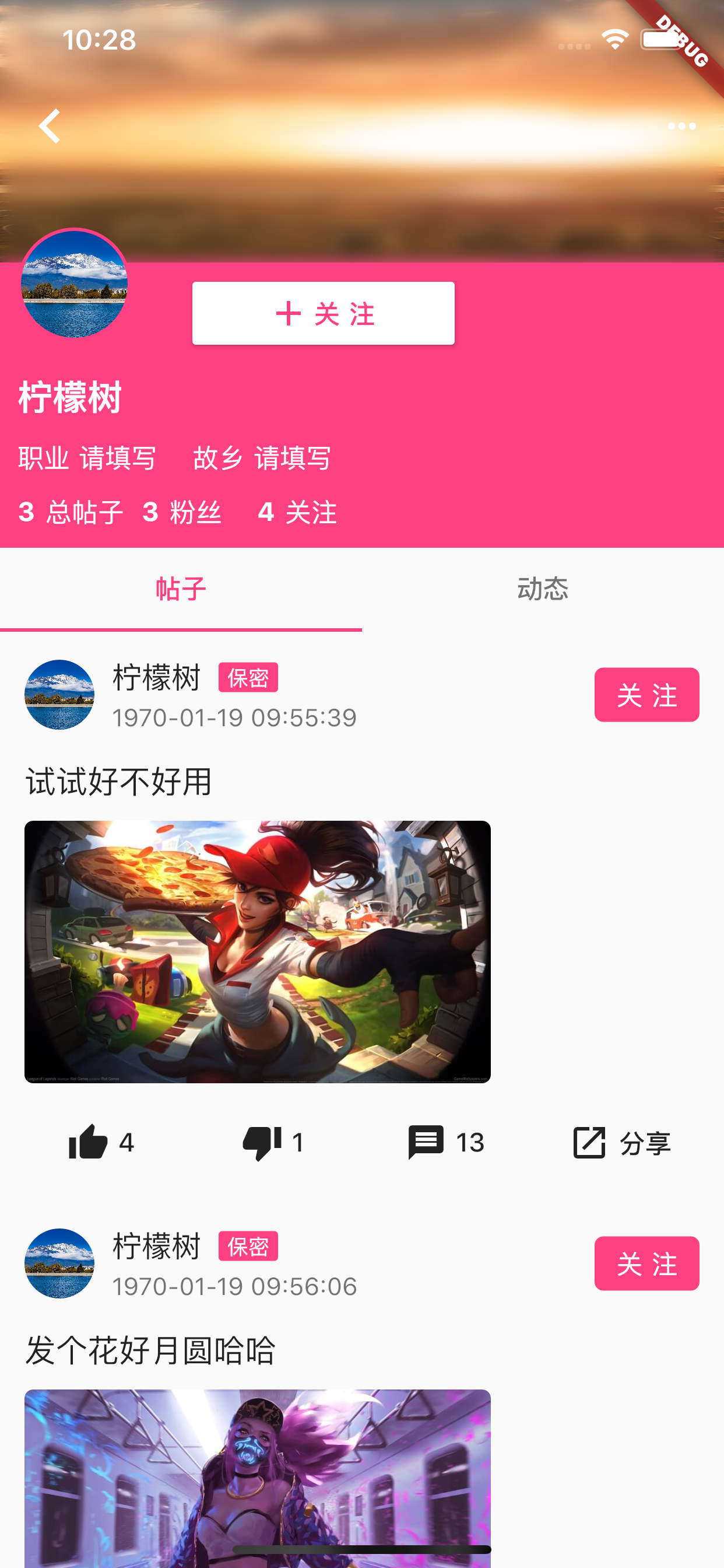Viewport: 724px width, 1568px height.
Task: Switch to the 动态 tab
Action: (543, 589)
